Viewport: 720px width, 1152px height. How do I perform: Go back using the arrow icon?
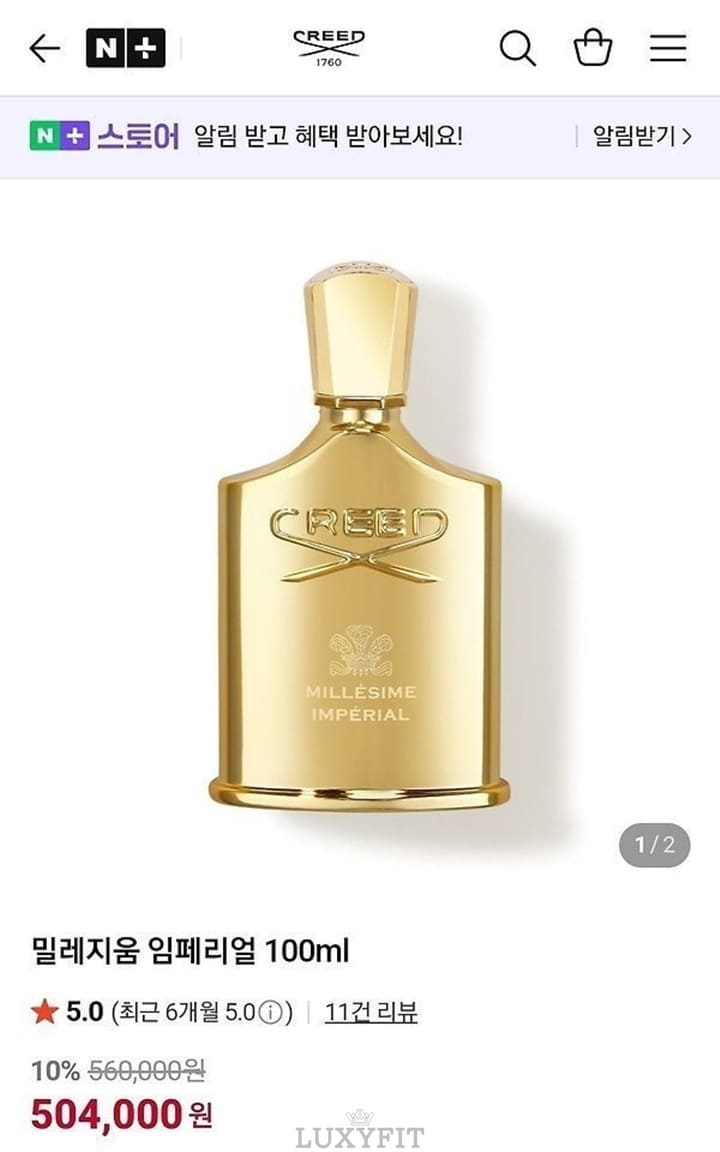(x=44, y=48)
